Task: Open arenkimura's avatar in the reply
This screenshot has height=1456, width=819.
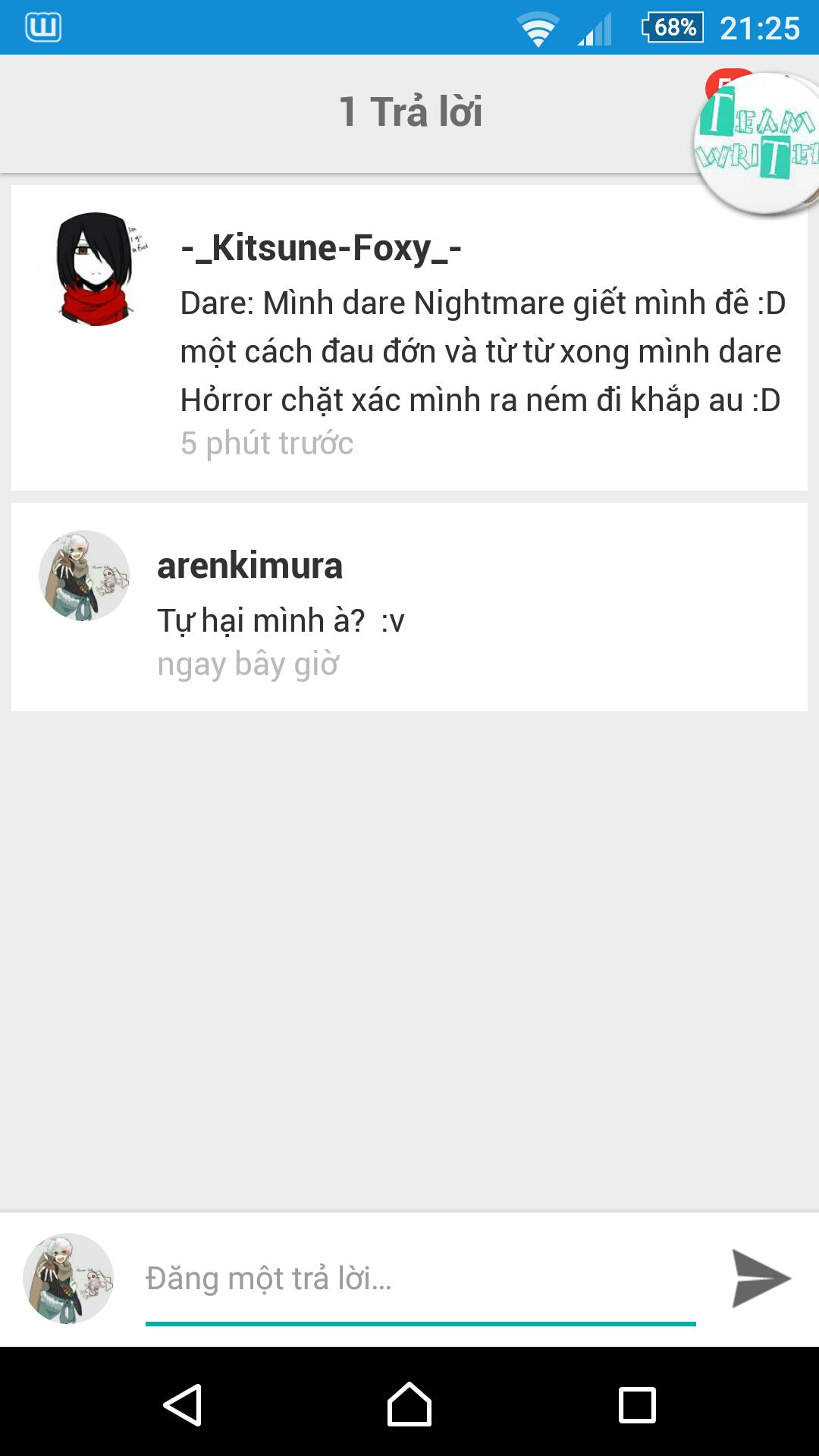Action: click(84, 576)
